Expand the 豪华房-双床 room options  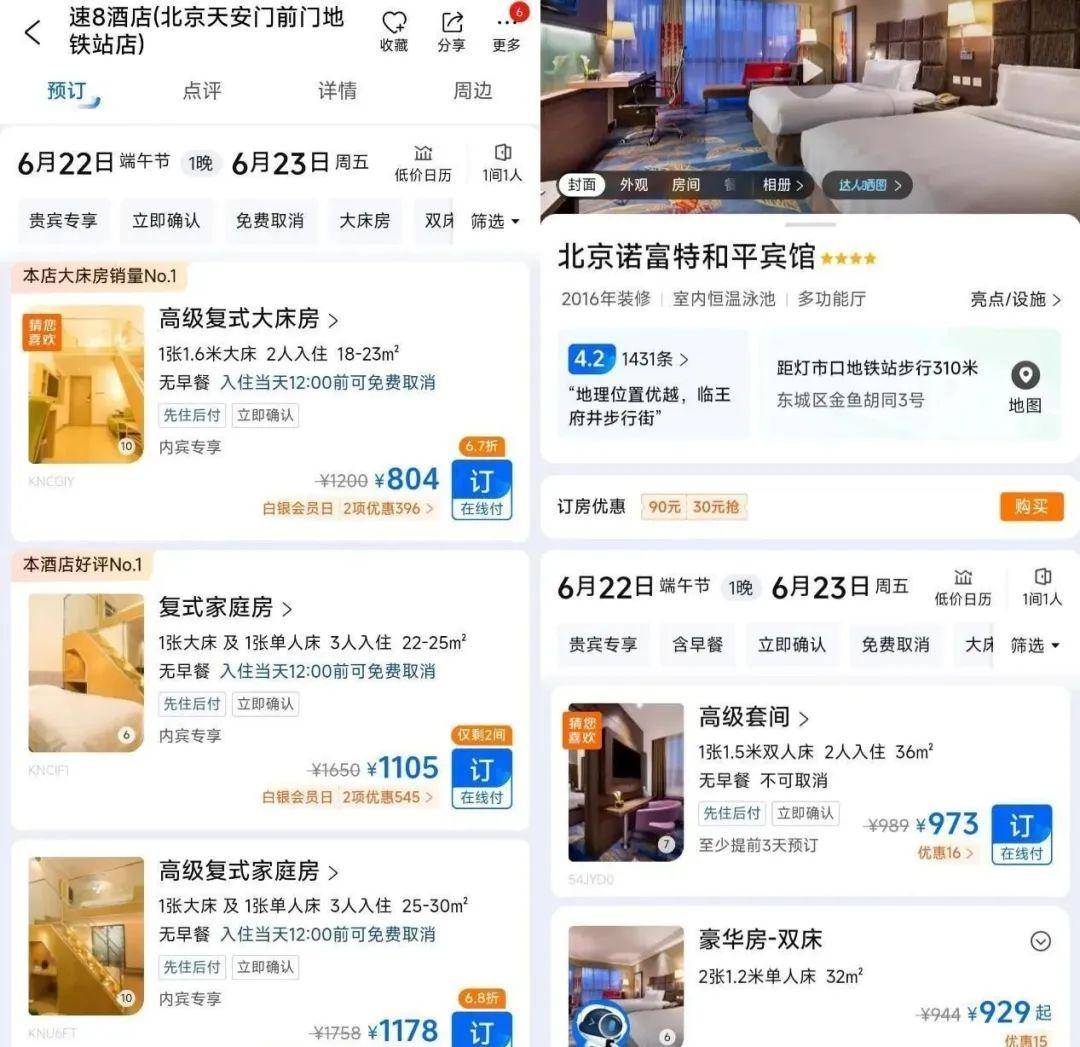click(1040, 941)
